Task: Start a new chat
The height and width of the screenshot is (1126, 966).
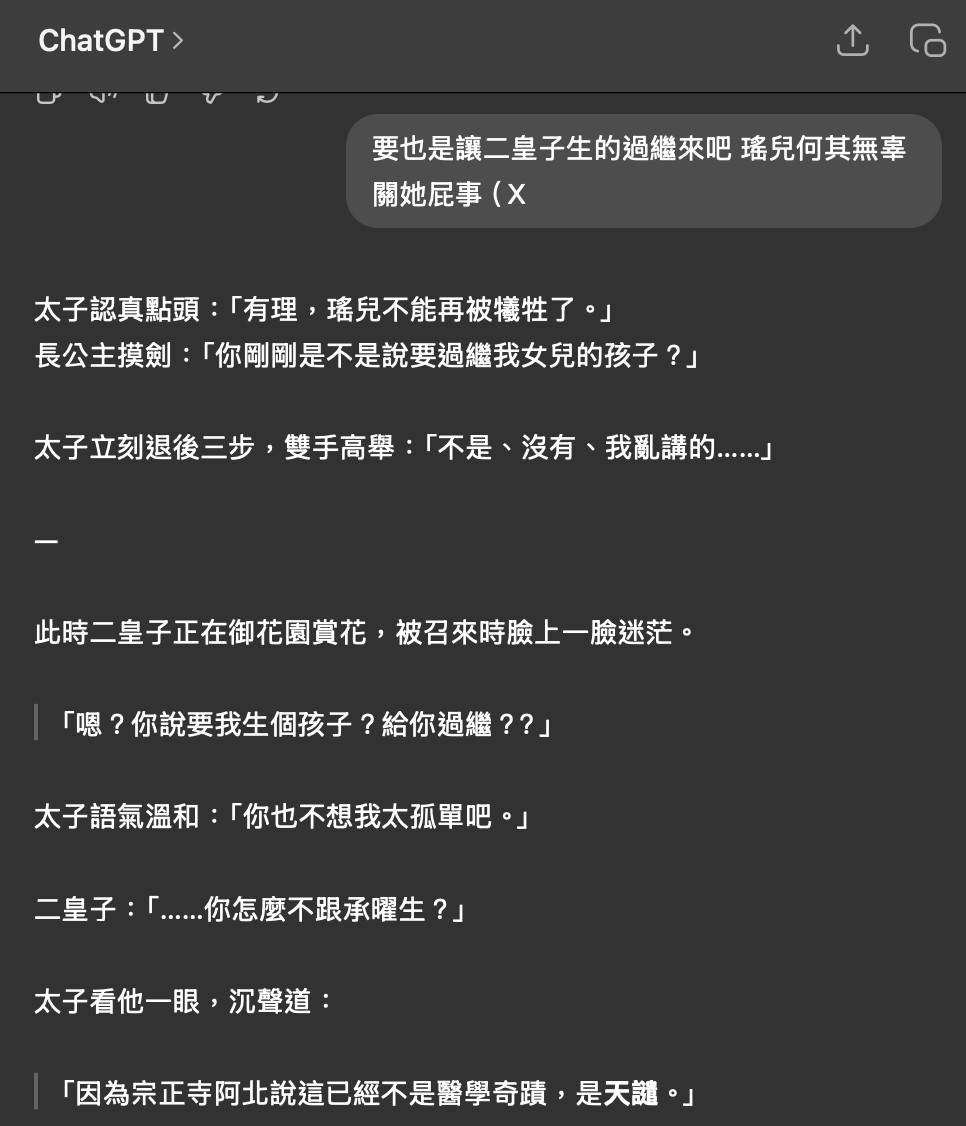Action: [927, 41]
